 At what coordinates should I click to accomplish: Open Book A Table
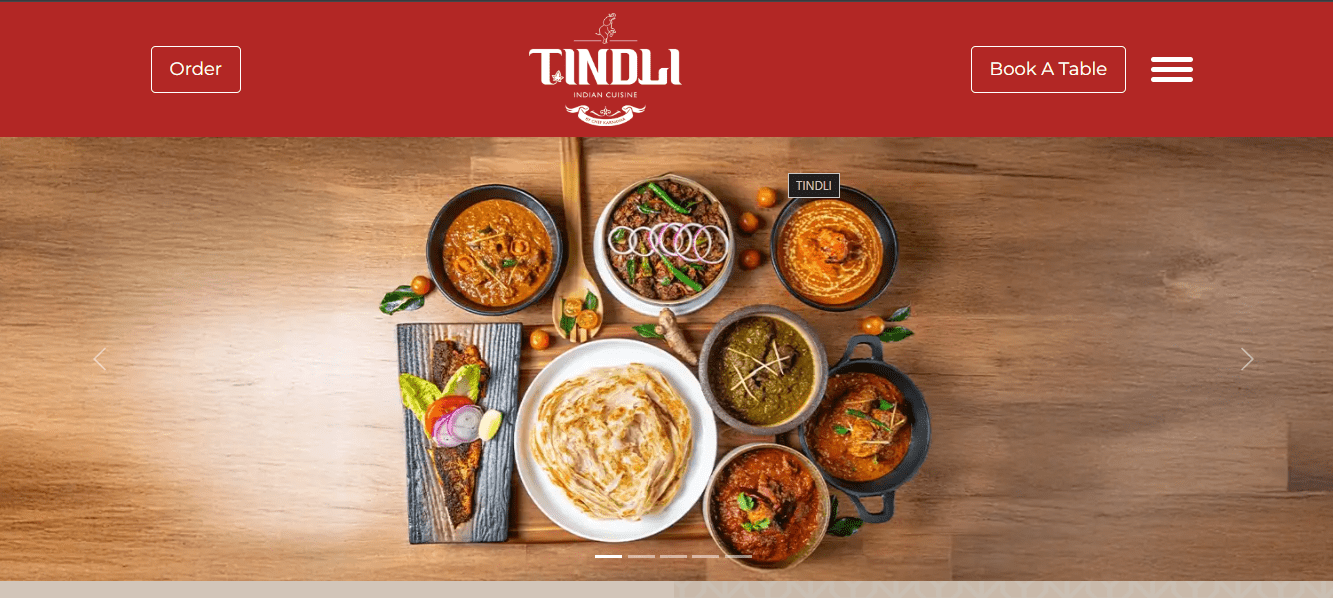(x=1047, y=69)
